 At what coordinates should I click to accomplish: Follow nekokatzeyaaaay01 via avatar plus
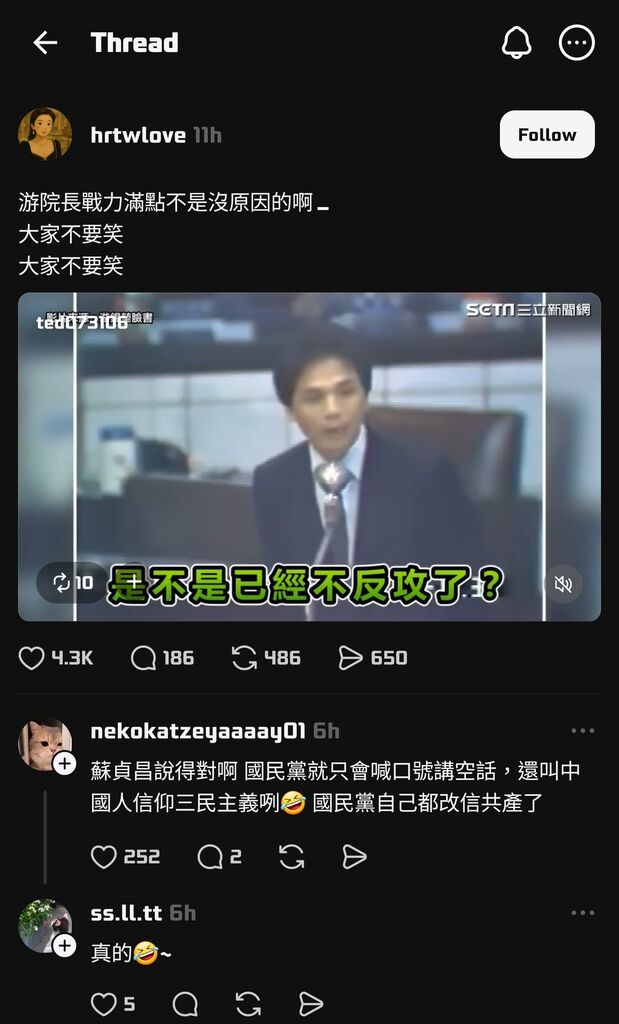tap(64, 764)
